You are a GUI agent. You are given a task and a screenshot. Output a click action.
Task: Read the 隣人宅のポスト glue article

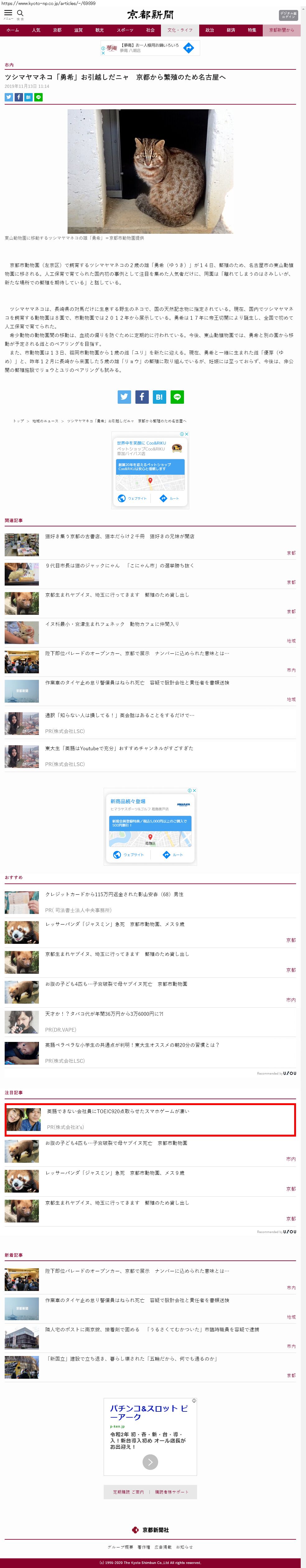click(152, 1329)
